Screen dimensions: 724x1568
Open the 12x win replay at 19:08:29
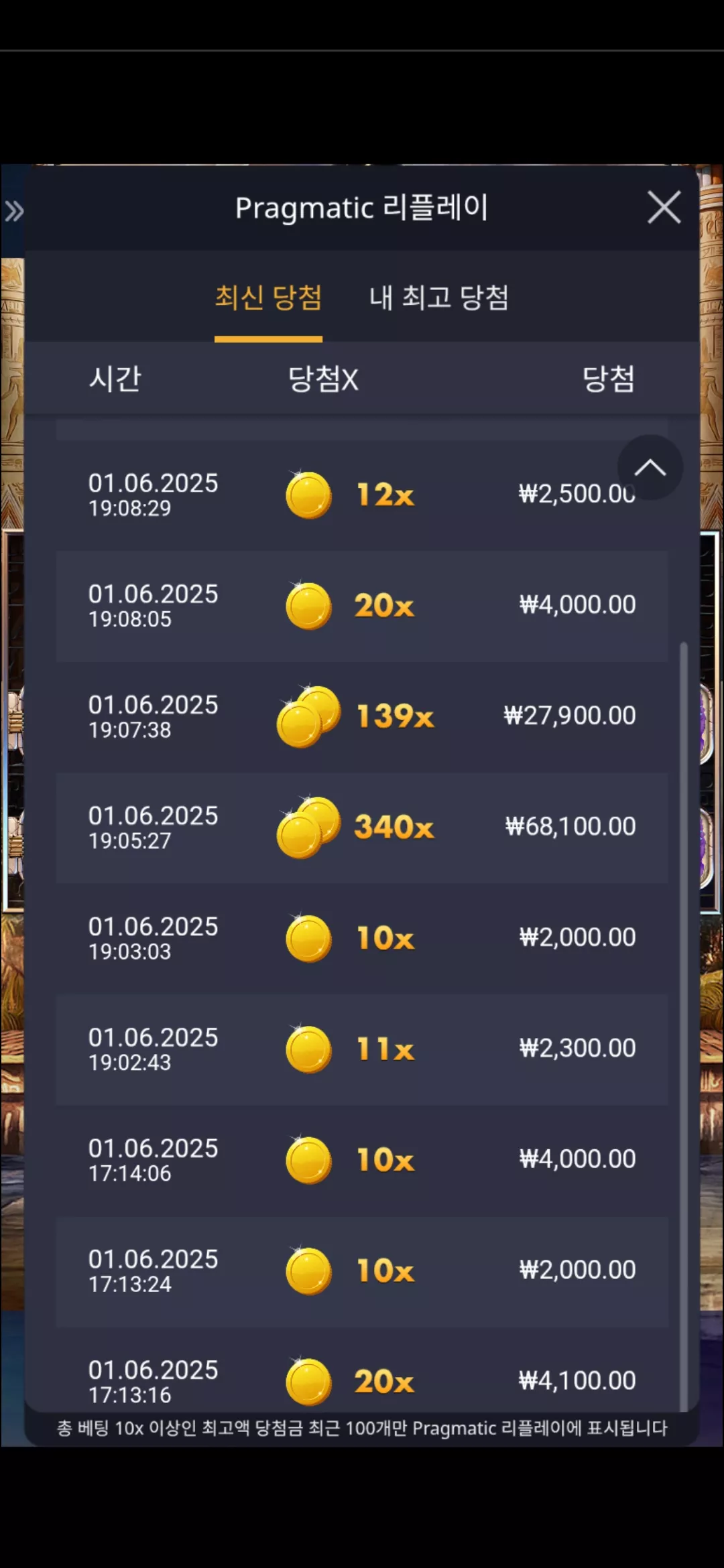coord(362,495)
